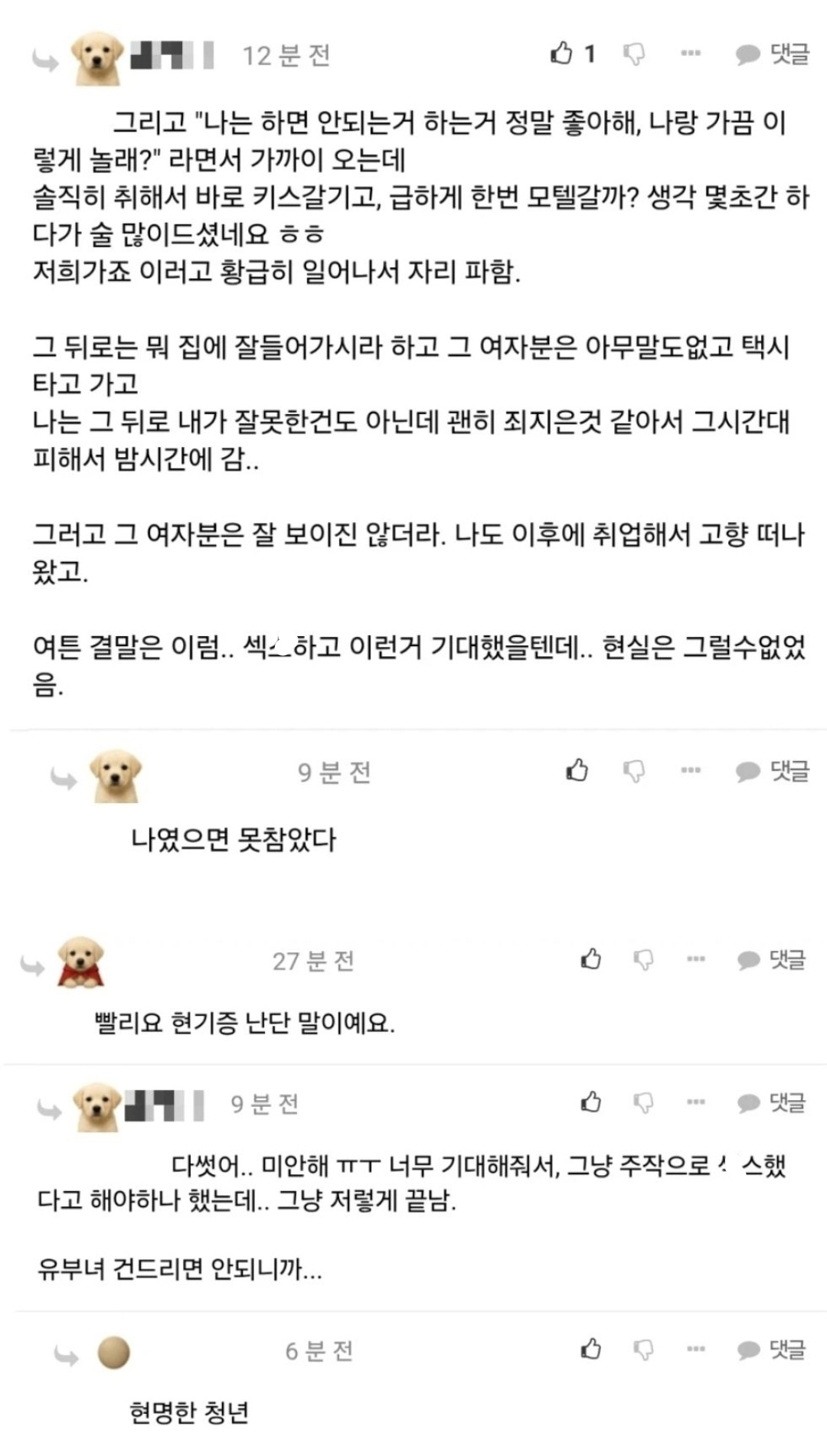The height and width of the screenshot is (1456, 827).
Task: Like the comment starting '다썼어.. 미안해'
Action: (590, 1102)
